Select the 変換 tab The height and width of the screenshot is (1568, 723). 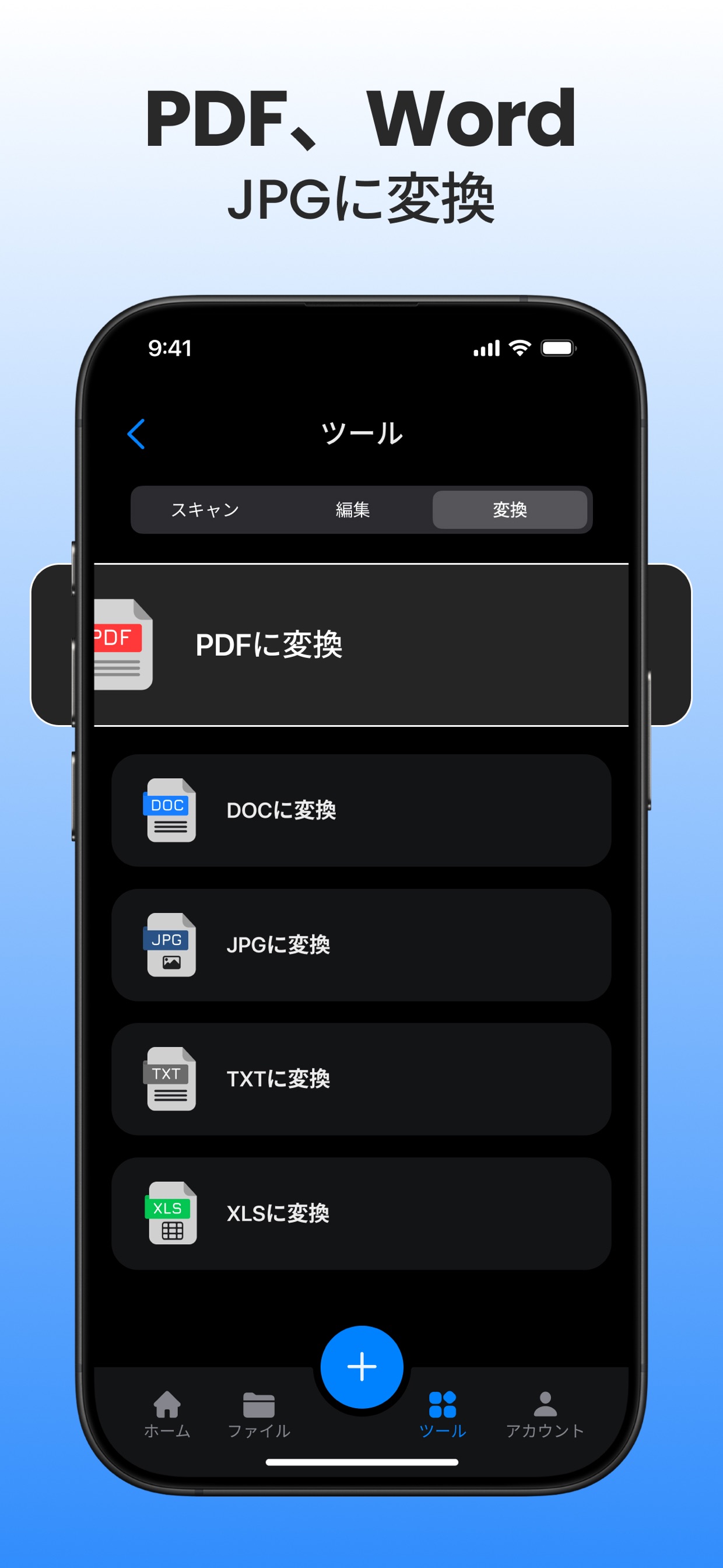(511, 510)
